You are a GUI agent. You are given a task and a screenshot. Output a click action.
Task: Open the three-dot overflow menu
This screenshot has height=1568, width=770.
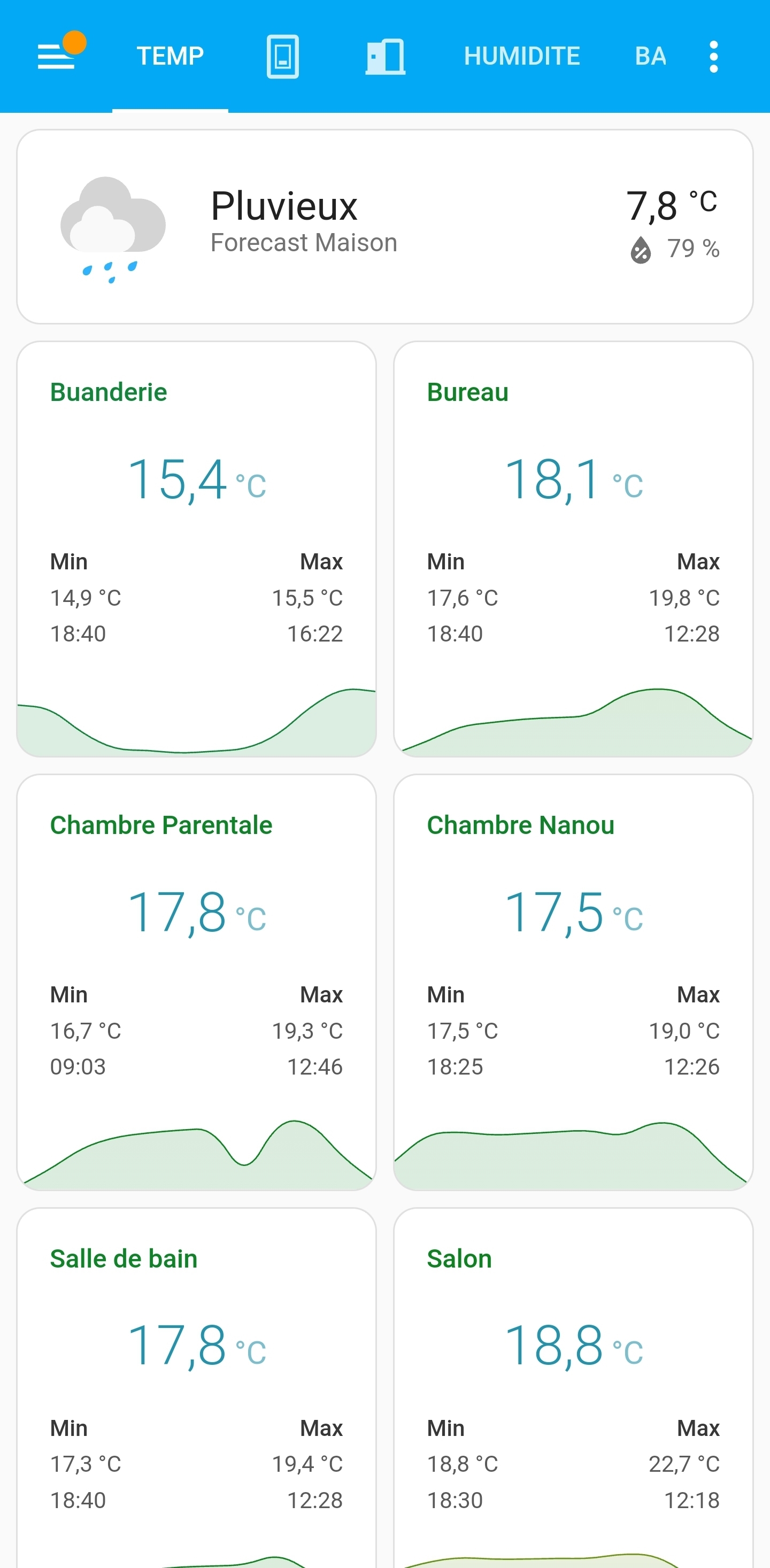point(713,57)
